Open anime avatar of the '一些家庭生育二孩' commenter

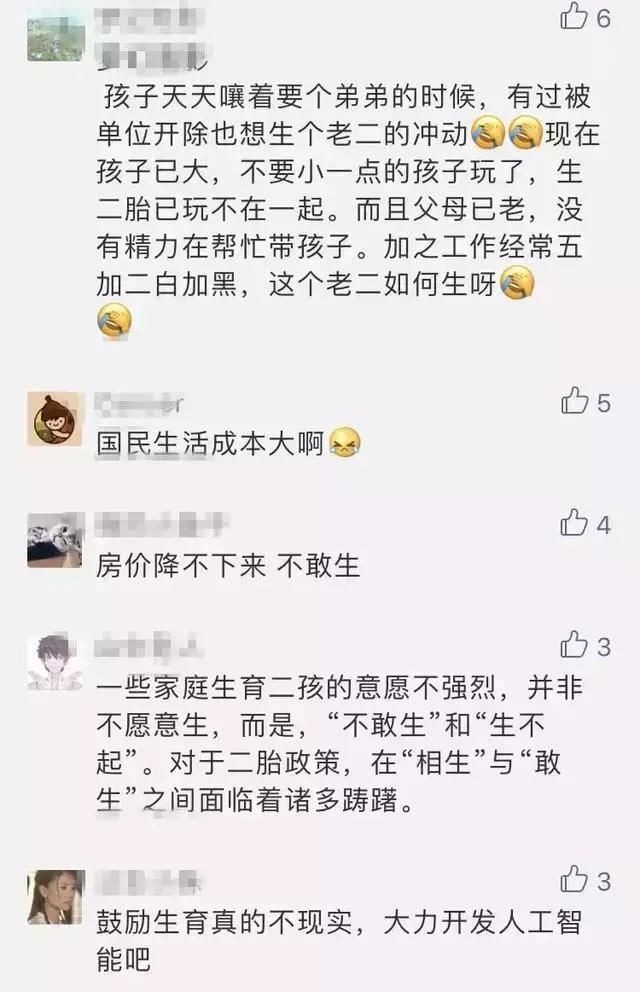click(x=55, y=661)
